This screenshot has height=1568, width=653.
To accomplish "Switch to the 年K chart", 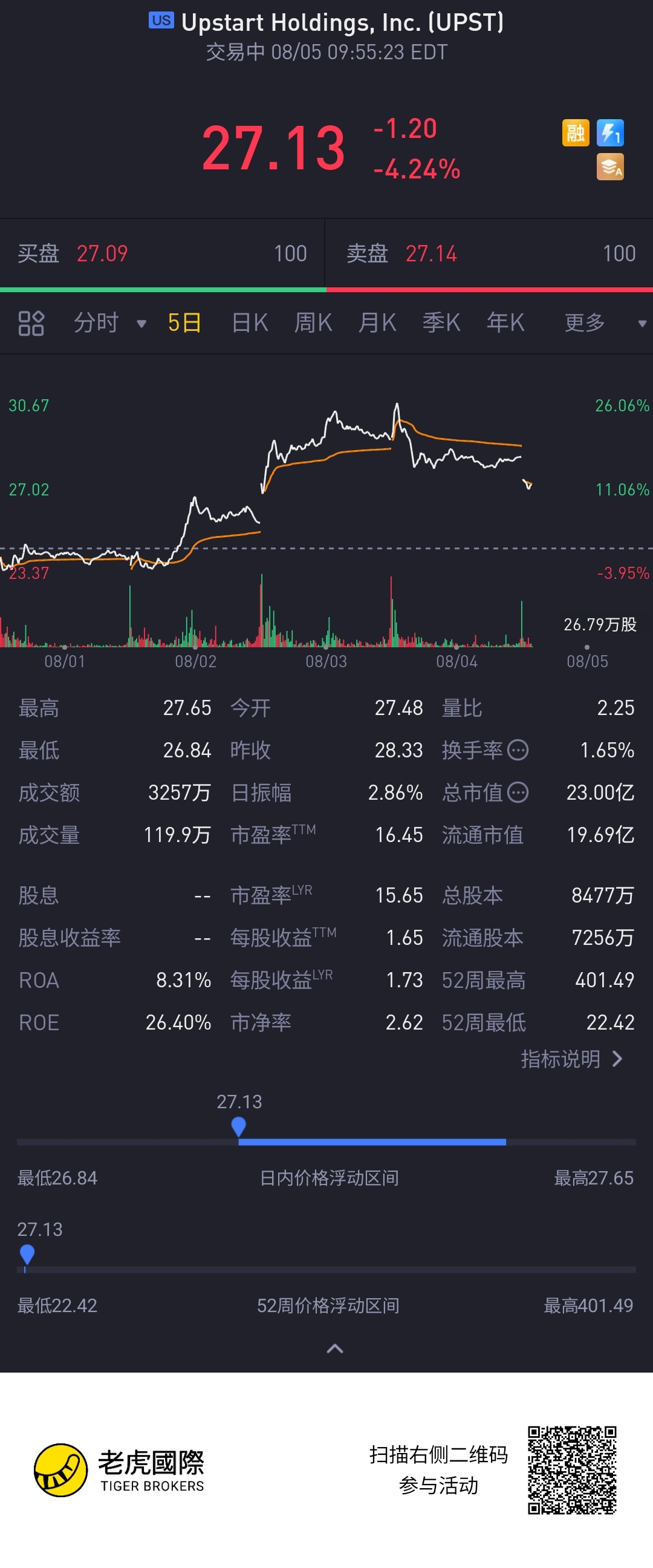I will click(505, 323).
